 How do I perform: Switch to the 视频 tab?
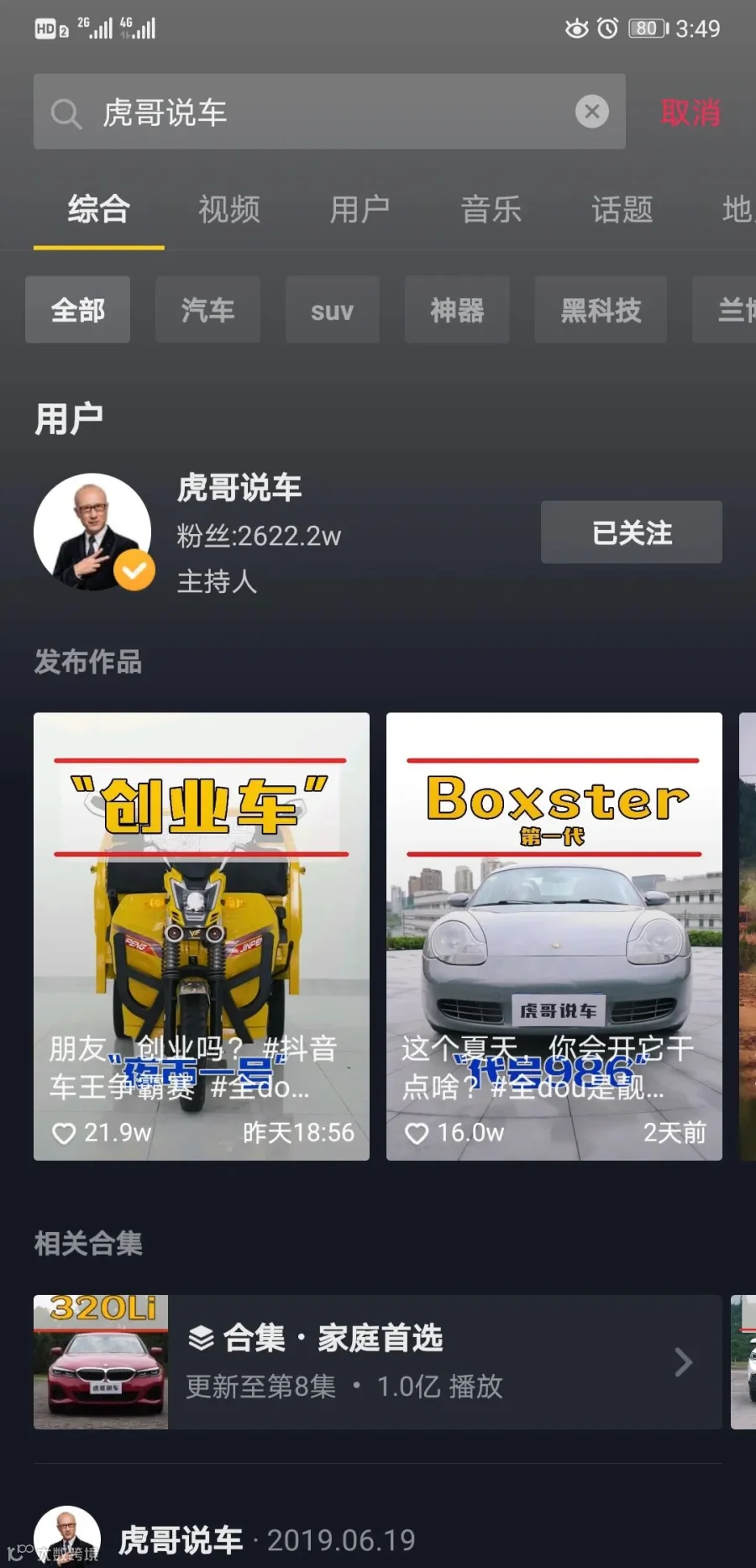(x=229, y=209)
